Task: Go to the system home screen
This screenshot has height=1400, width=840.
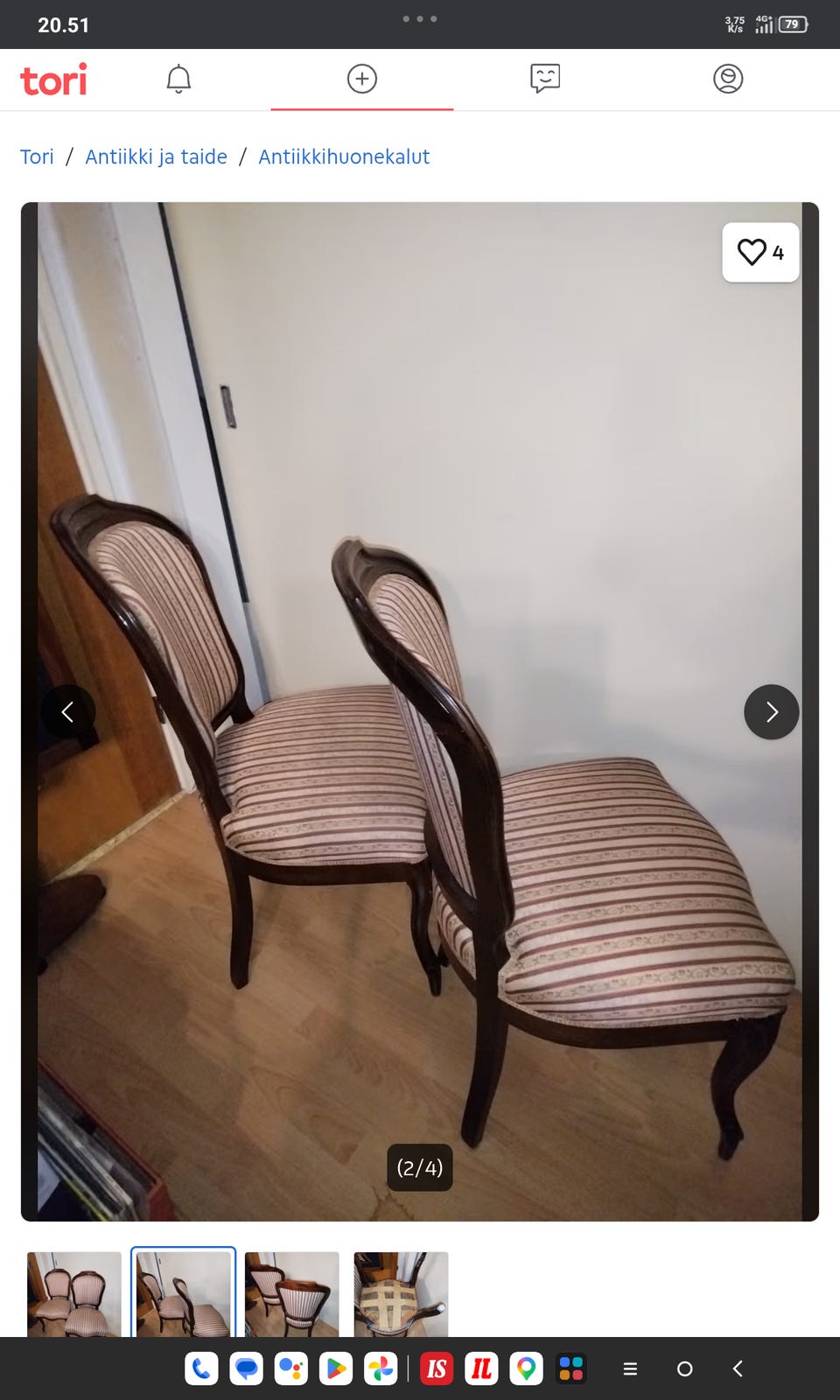Action: (685, 1368)
